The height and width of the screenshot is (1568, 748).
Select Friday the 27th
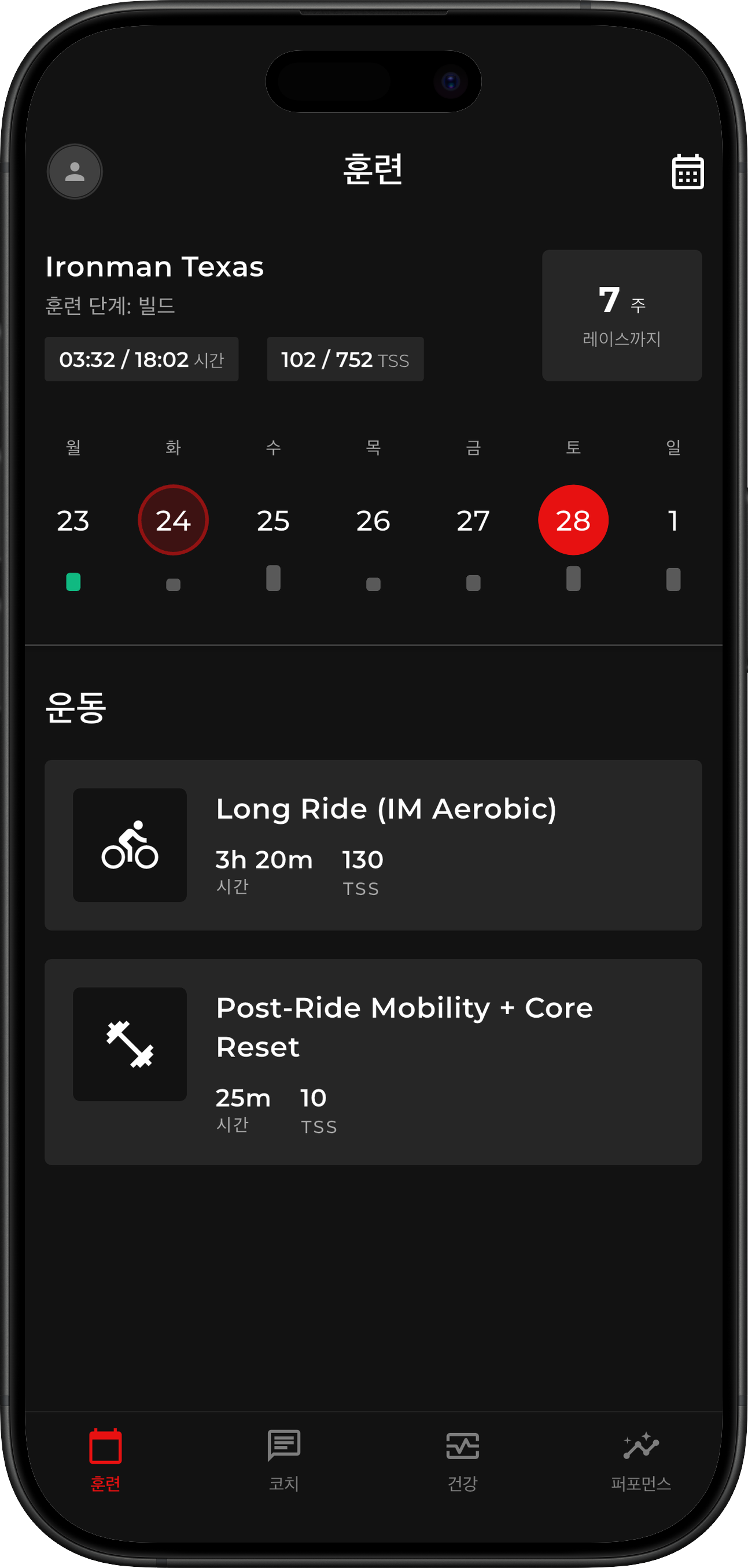[473, 520]
